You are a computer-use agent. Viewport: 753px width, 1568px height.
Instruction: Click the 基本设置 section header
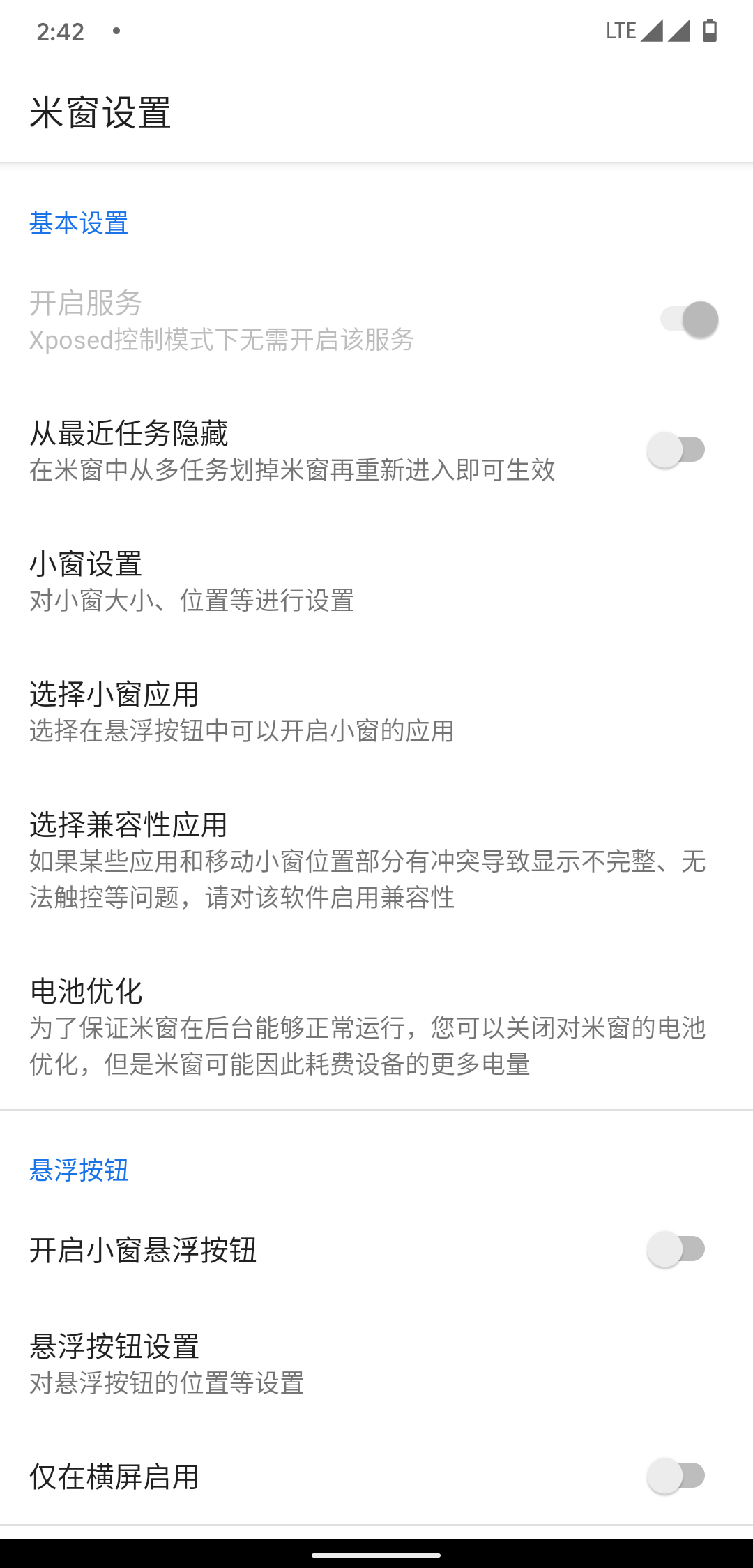tap(78, 223)
